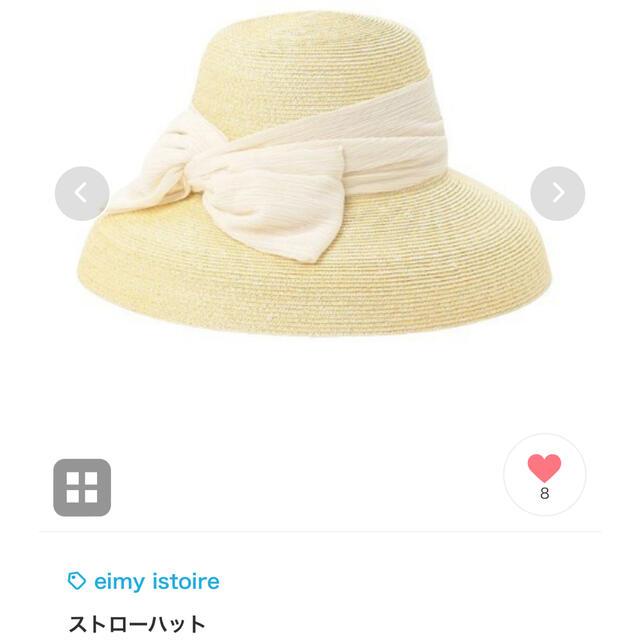
Task: Go to the next product image
Action: click(557, 192)
